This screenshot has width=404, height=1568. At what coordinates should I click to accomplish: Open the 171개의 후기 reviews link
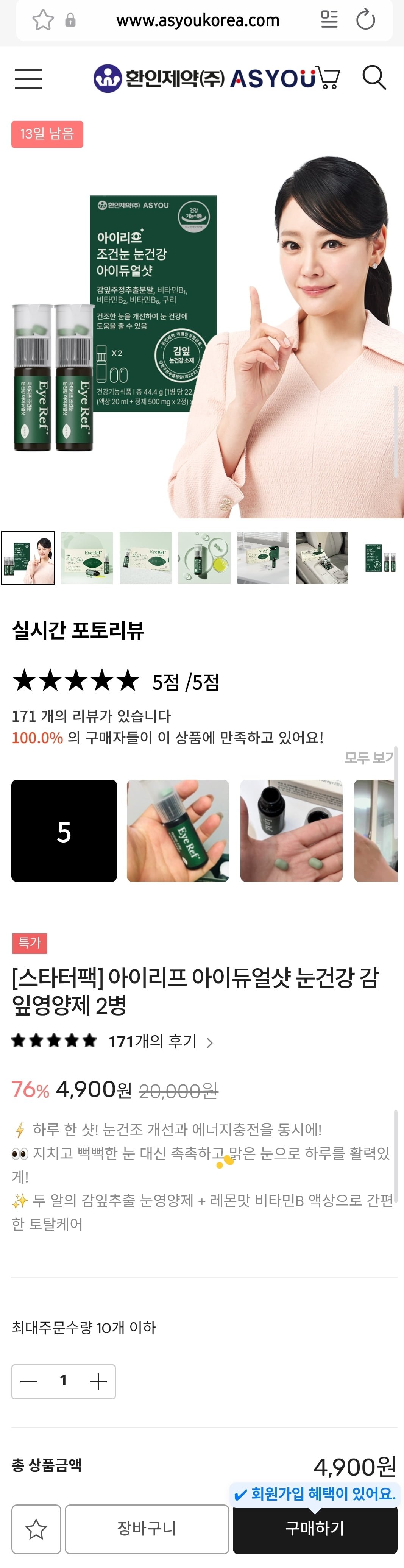click(x=161, y=1041)
